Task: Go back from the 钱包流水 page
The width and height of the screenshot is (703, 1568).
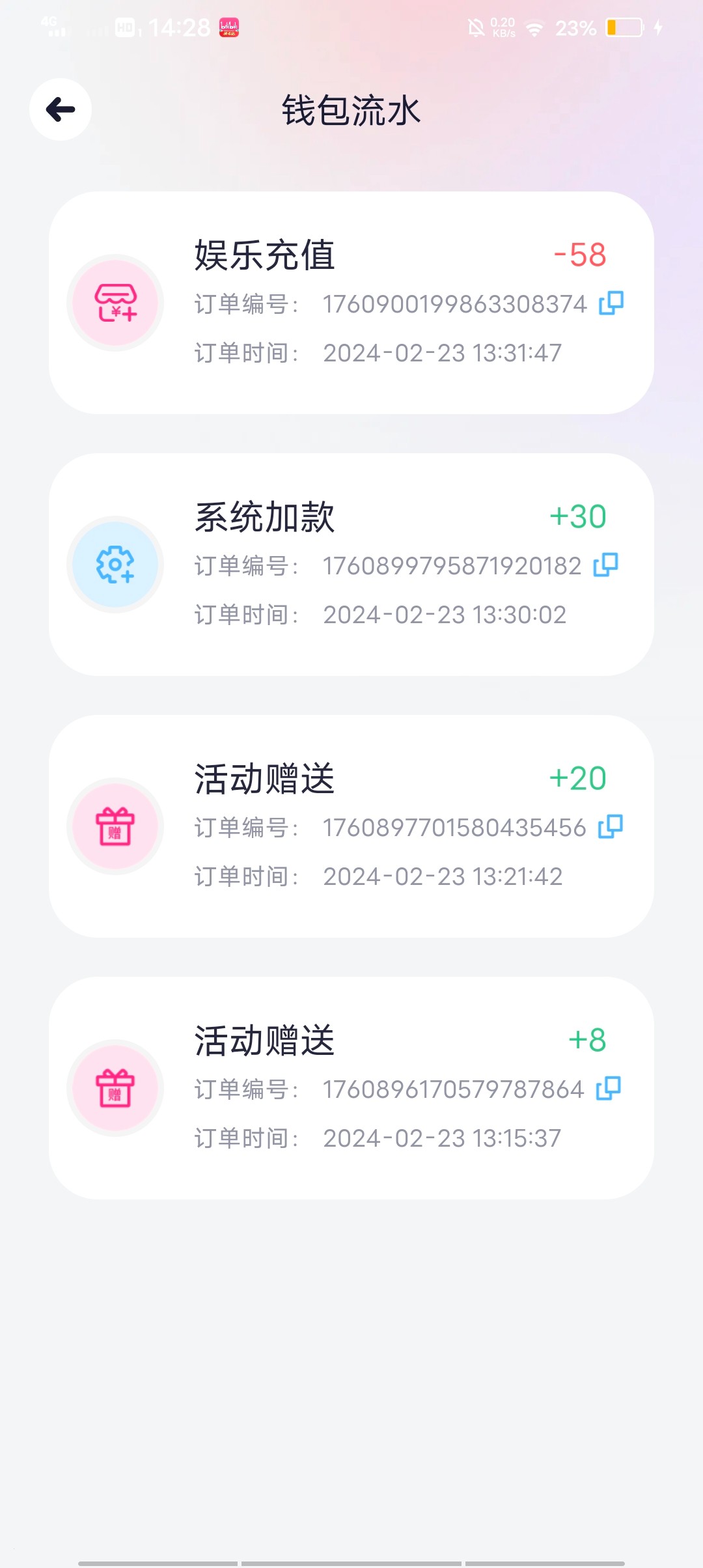Action: 61,109
